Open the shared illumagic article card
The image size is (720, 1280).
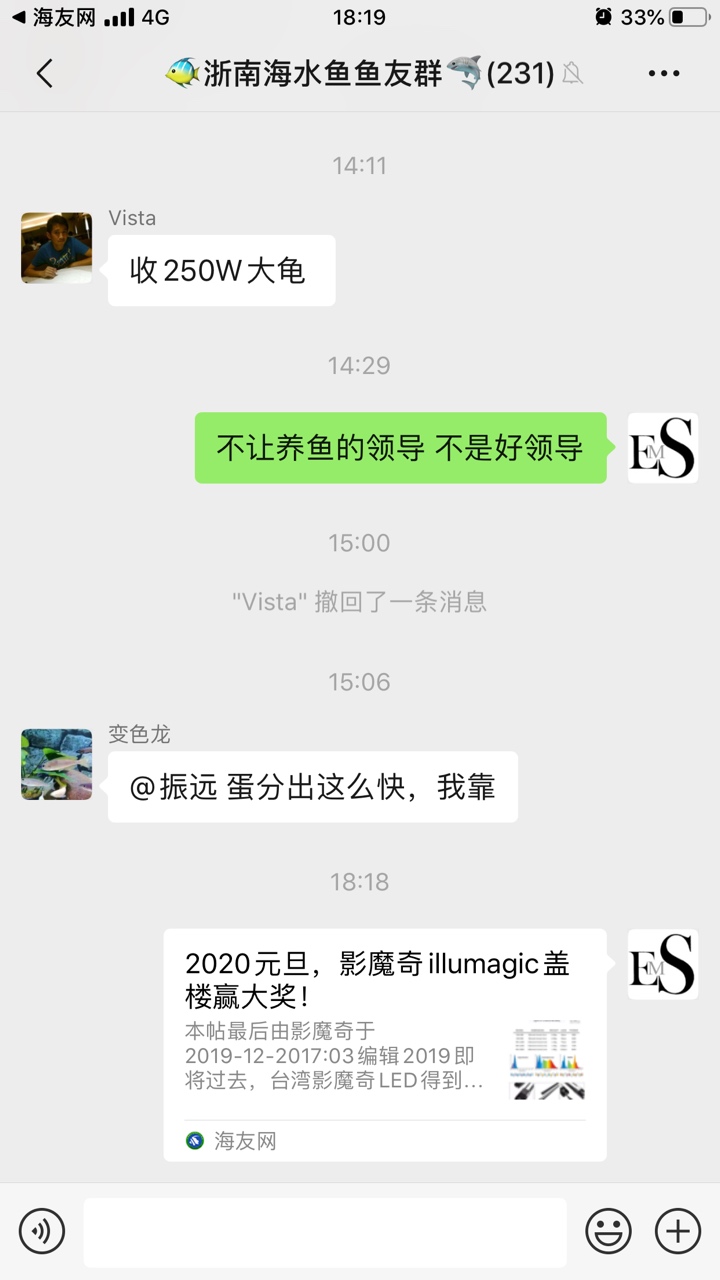[x=385, y=1044]
